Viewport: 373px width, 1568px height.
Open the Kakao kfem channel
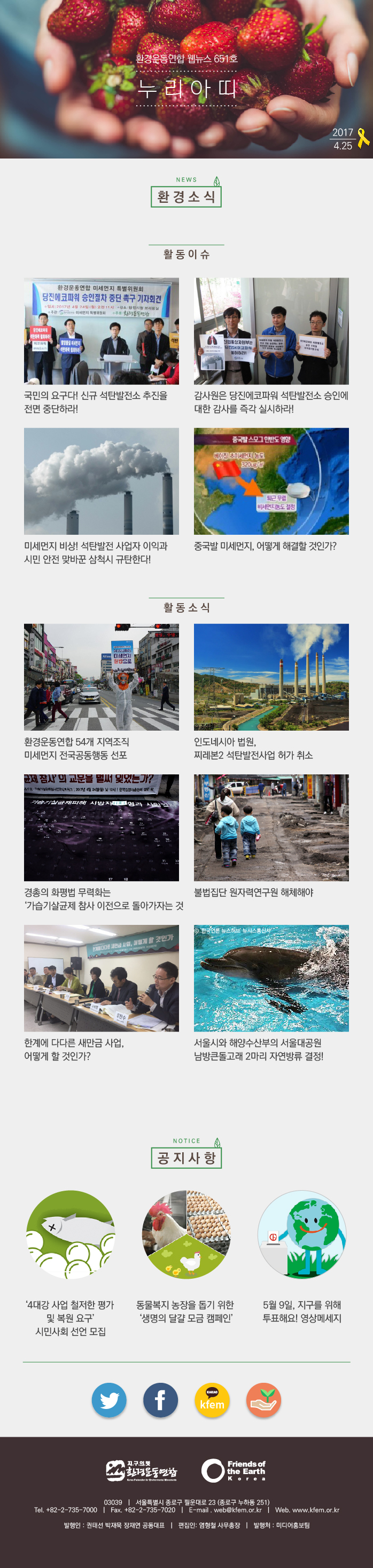click(212, 1400)
